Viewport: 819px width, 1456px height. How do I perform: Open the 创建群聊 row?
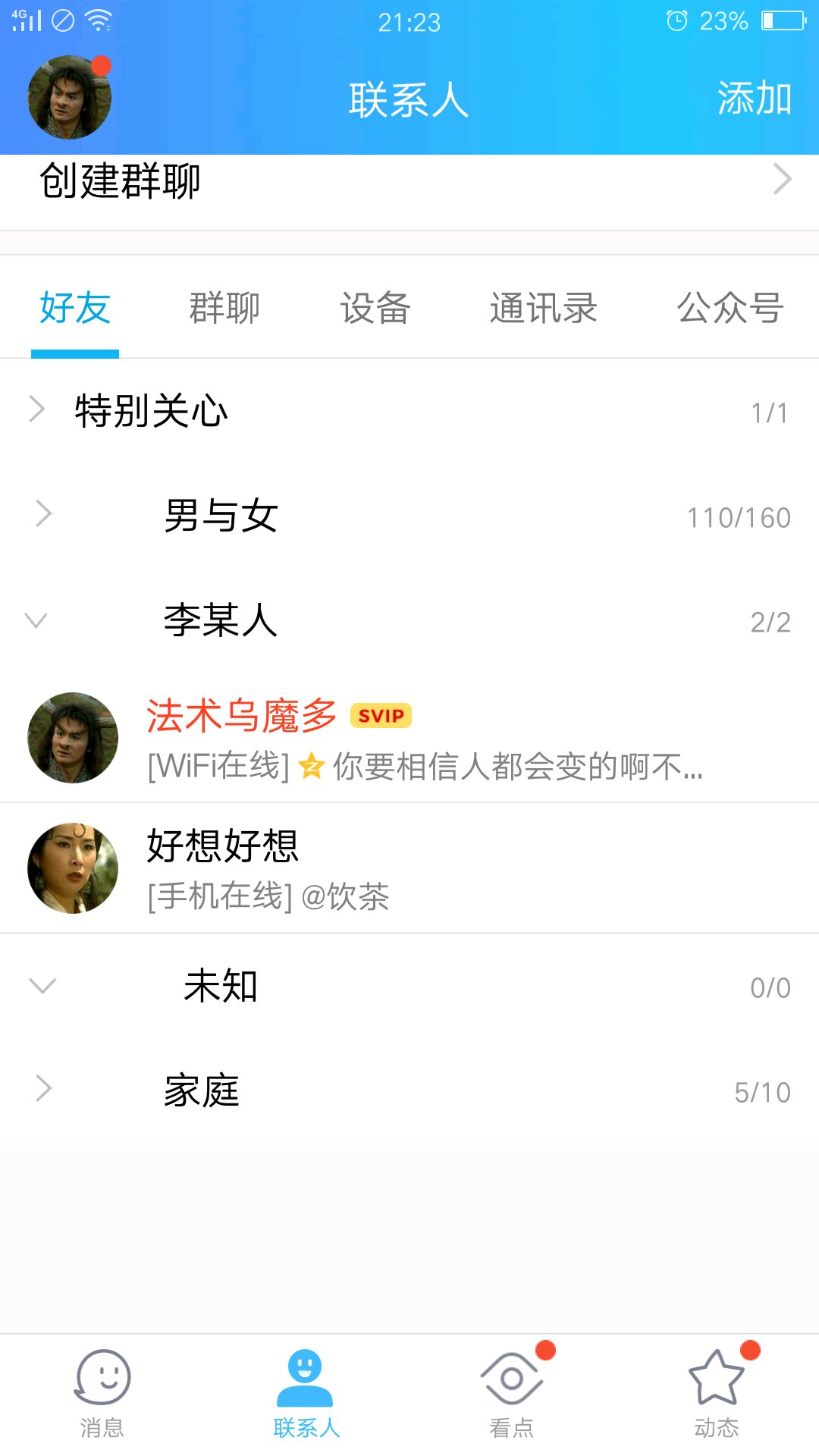[x=409, y=182]
